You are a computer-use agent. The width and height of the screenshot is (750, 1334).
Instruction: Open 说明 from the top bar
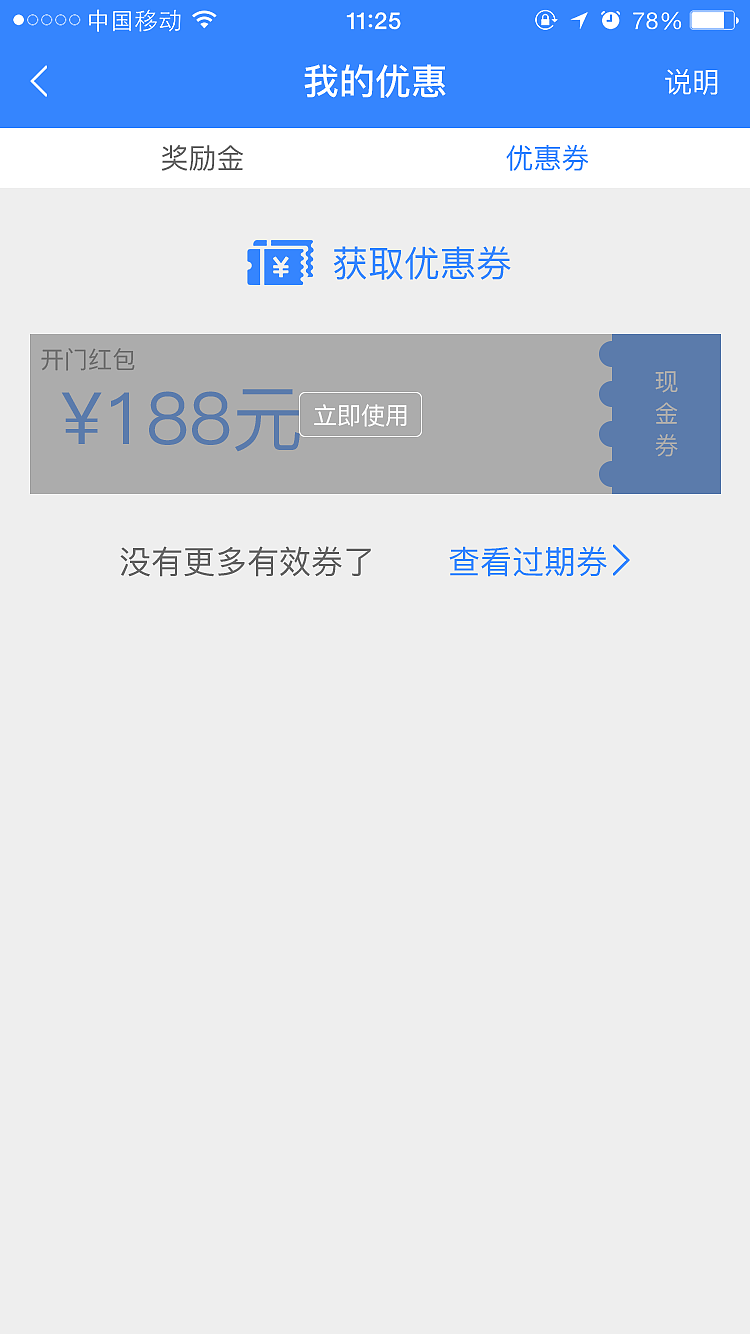[693, 82]
